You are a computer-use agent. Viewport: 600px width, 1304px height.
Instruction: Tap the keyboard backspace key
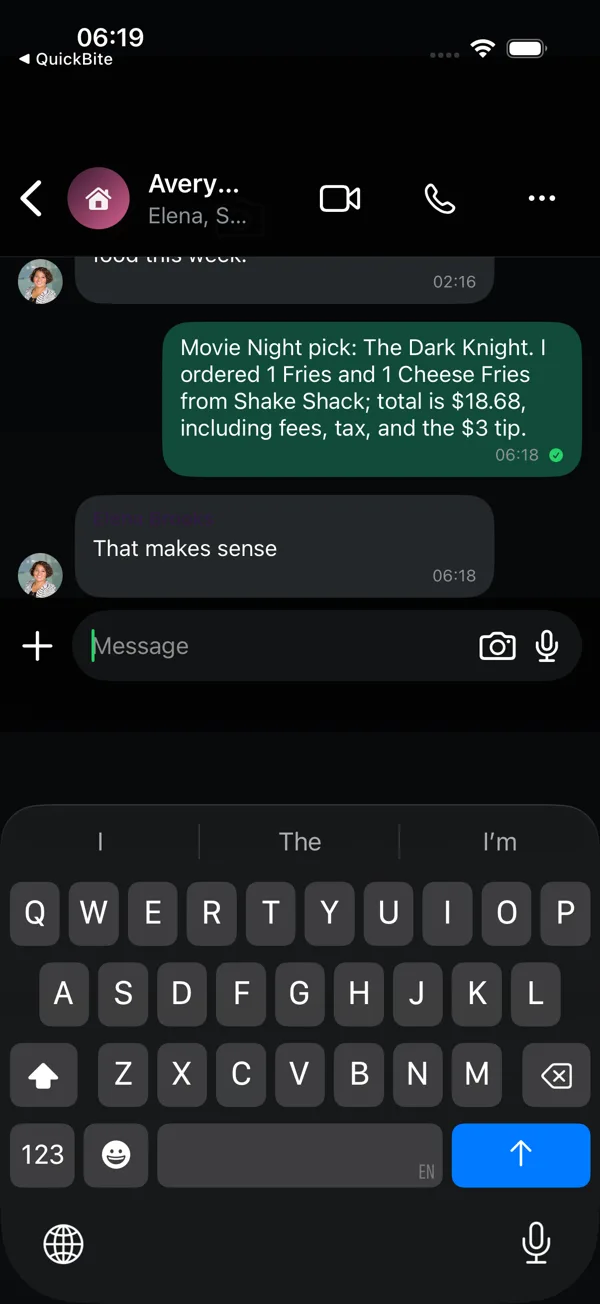[556, 1075]
